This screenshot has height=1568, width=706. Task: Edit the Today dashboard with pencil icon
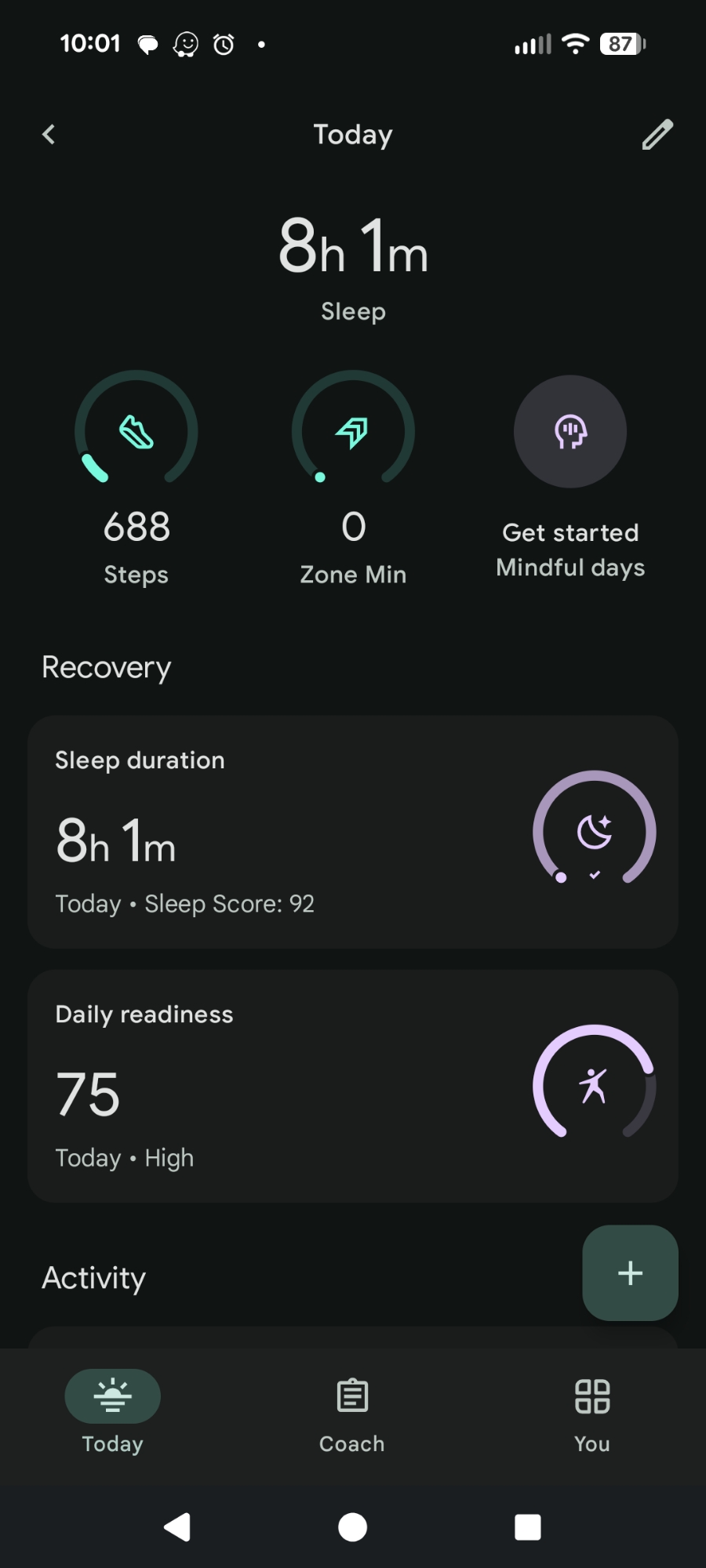coord(657,135)
